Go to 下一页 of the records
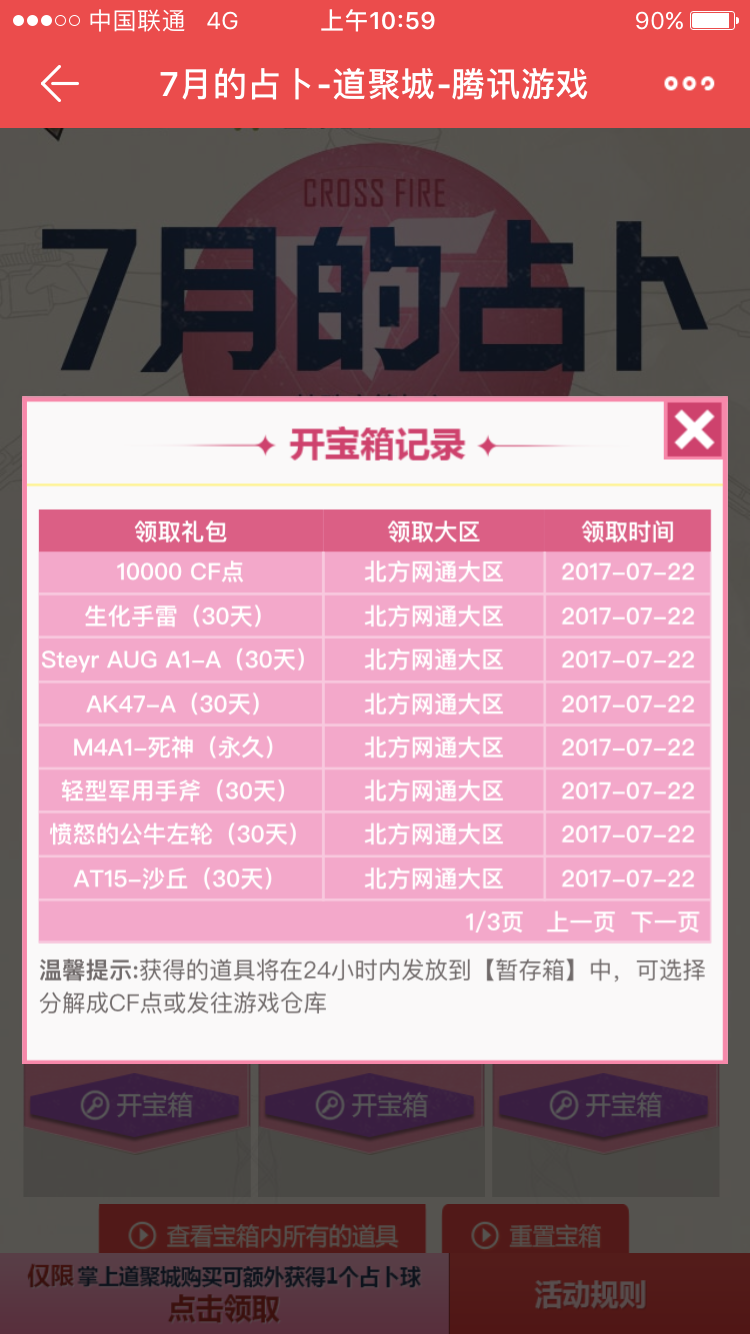 point(665,922)
